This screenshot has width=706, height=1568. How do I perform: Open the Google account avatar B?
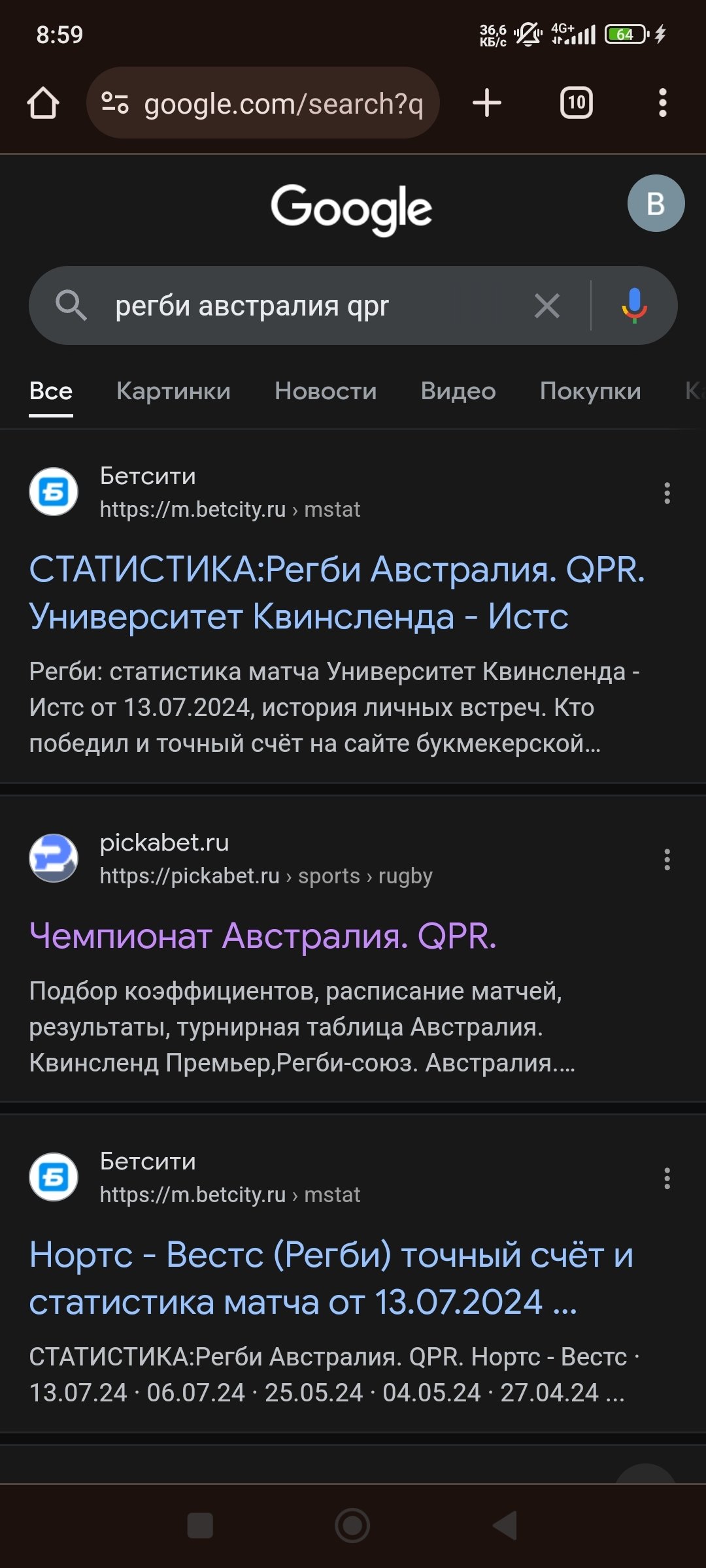656,204
